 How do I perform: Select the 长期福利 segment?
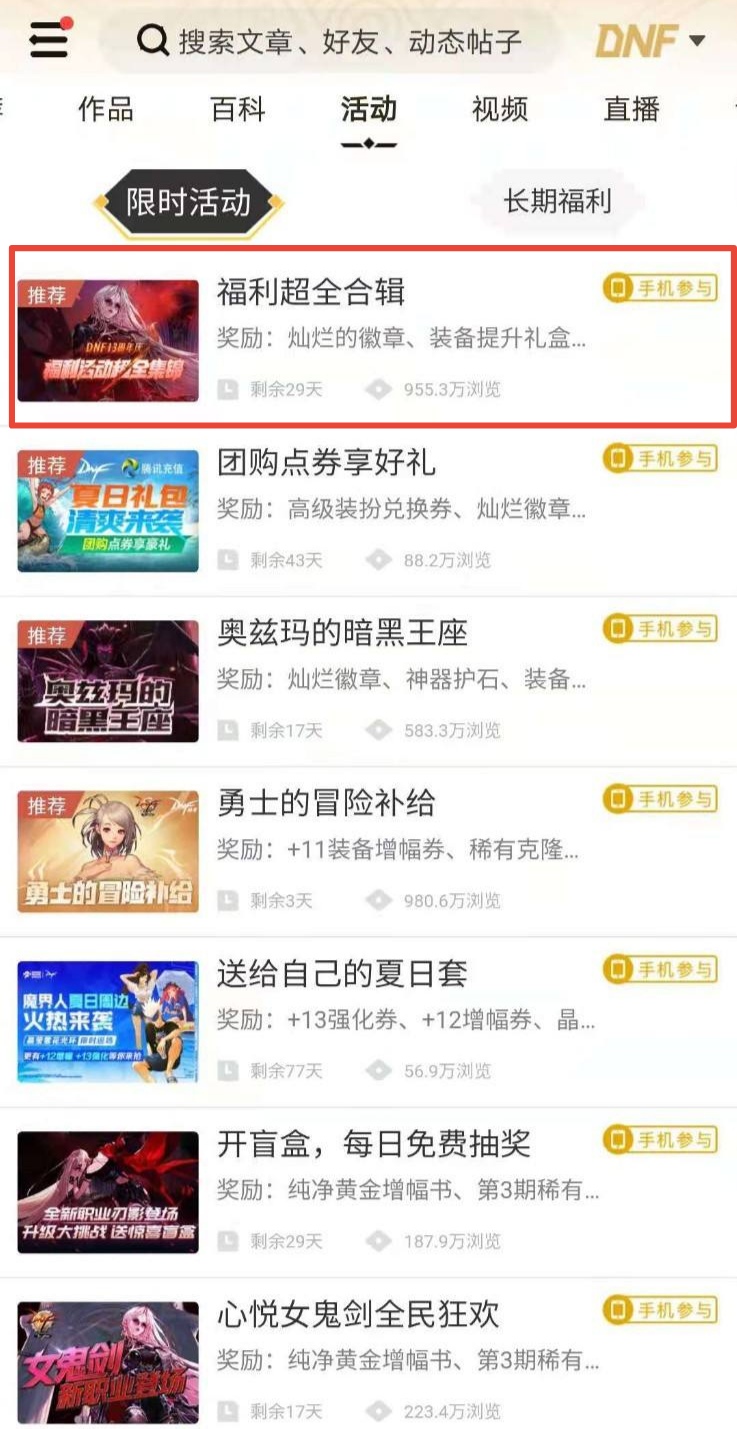(557, 202)
